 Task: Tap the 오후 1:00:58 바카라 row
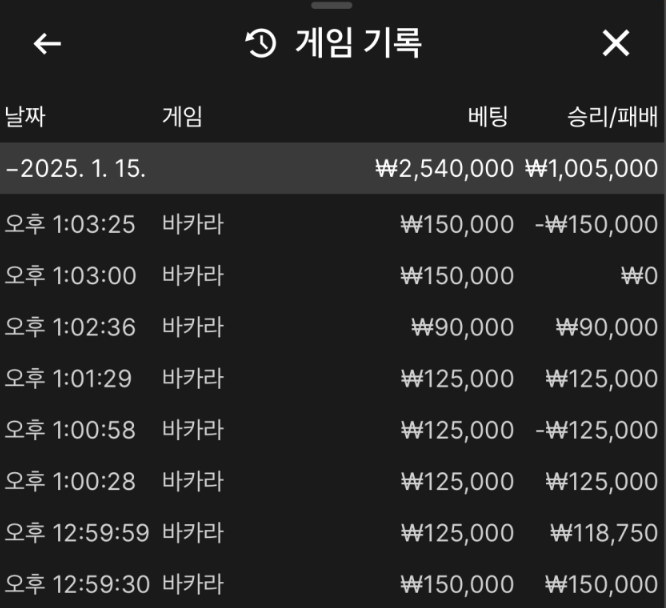pyautogui.click(x=332, y=430)
